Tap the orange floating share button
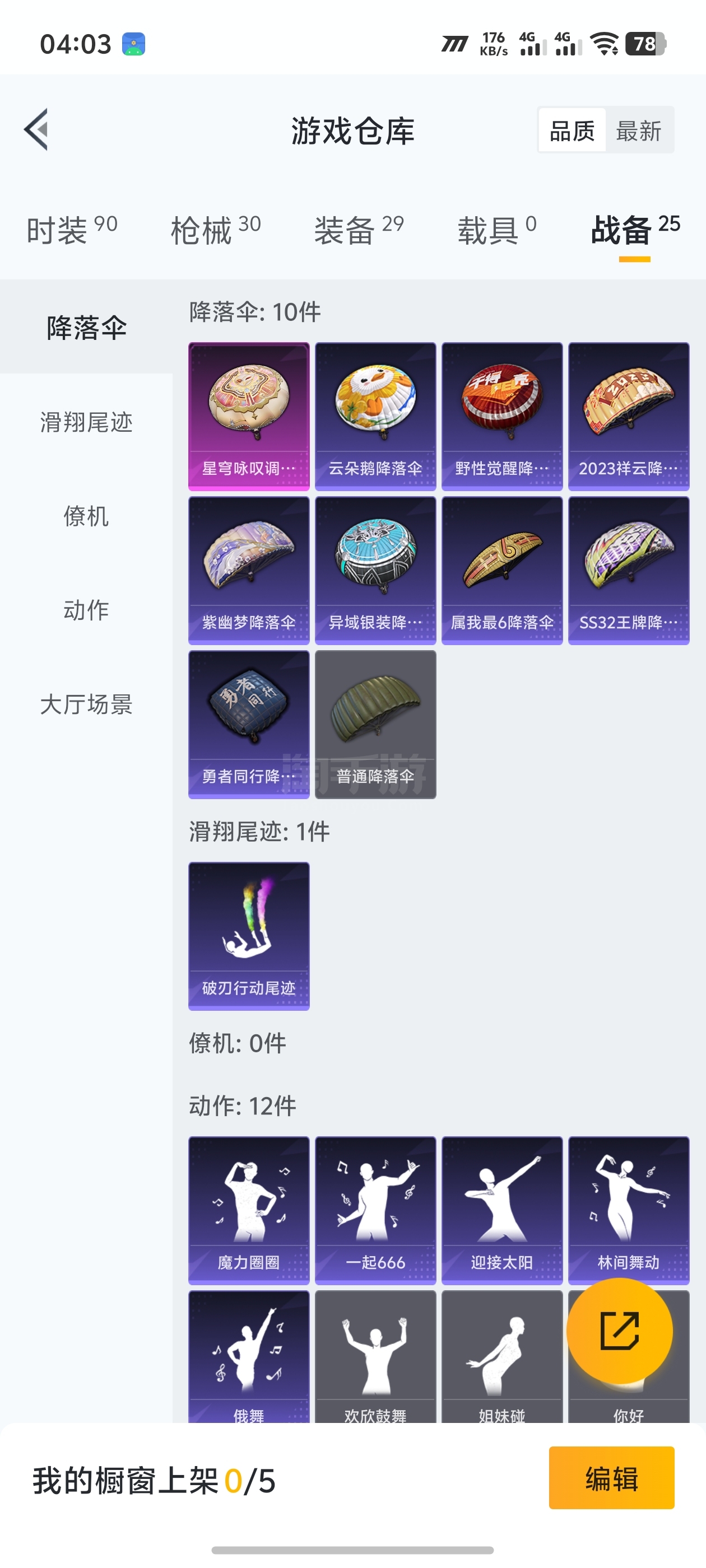The image size is (706, 1568). coord(620,1331)
